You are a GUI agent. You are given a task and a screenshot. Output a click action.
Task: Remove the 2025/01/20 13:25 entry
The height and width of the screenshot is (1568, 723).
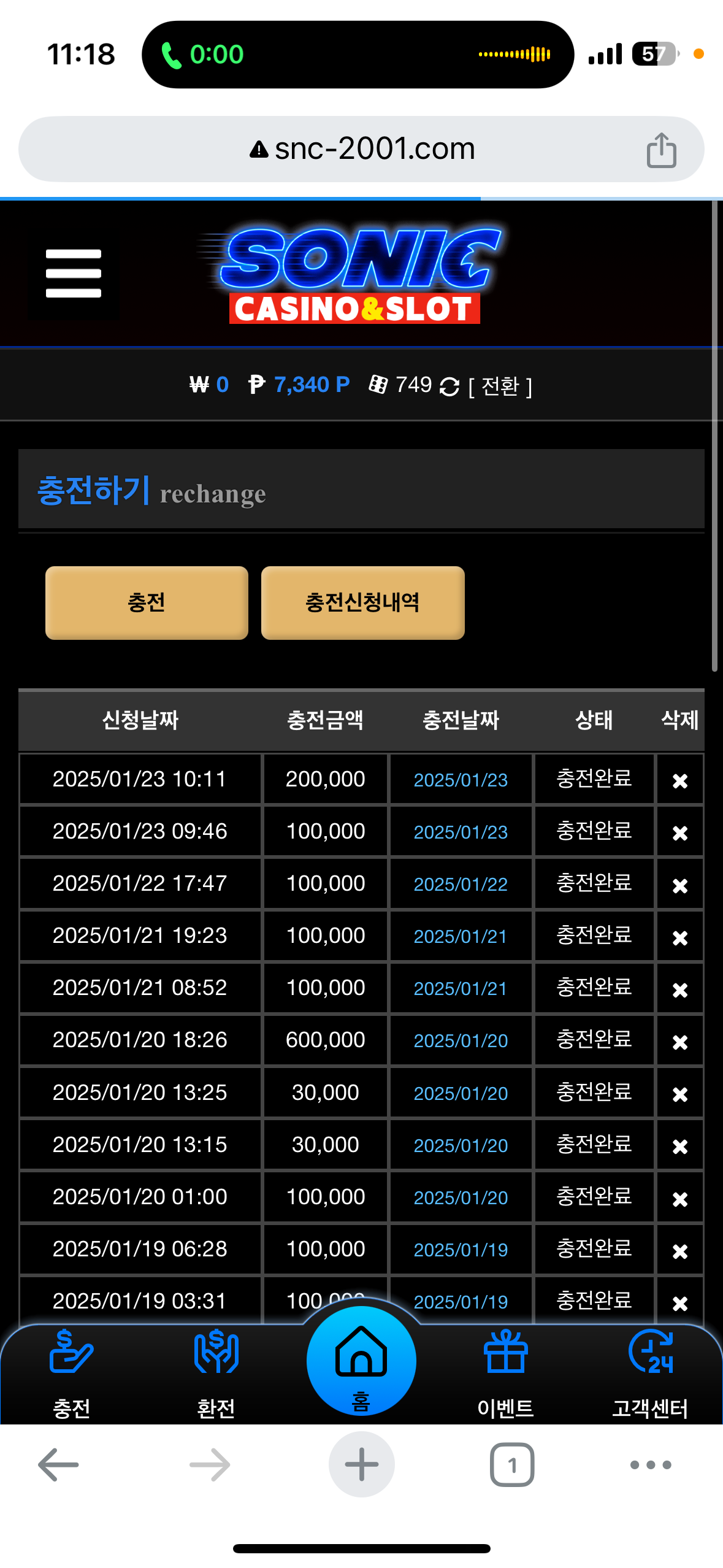679,1094
